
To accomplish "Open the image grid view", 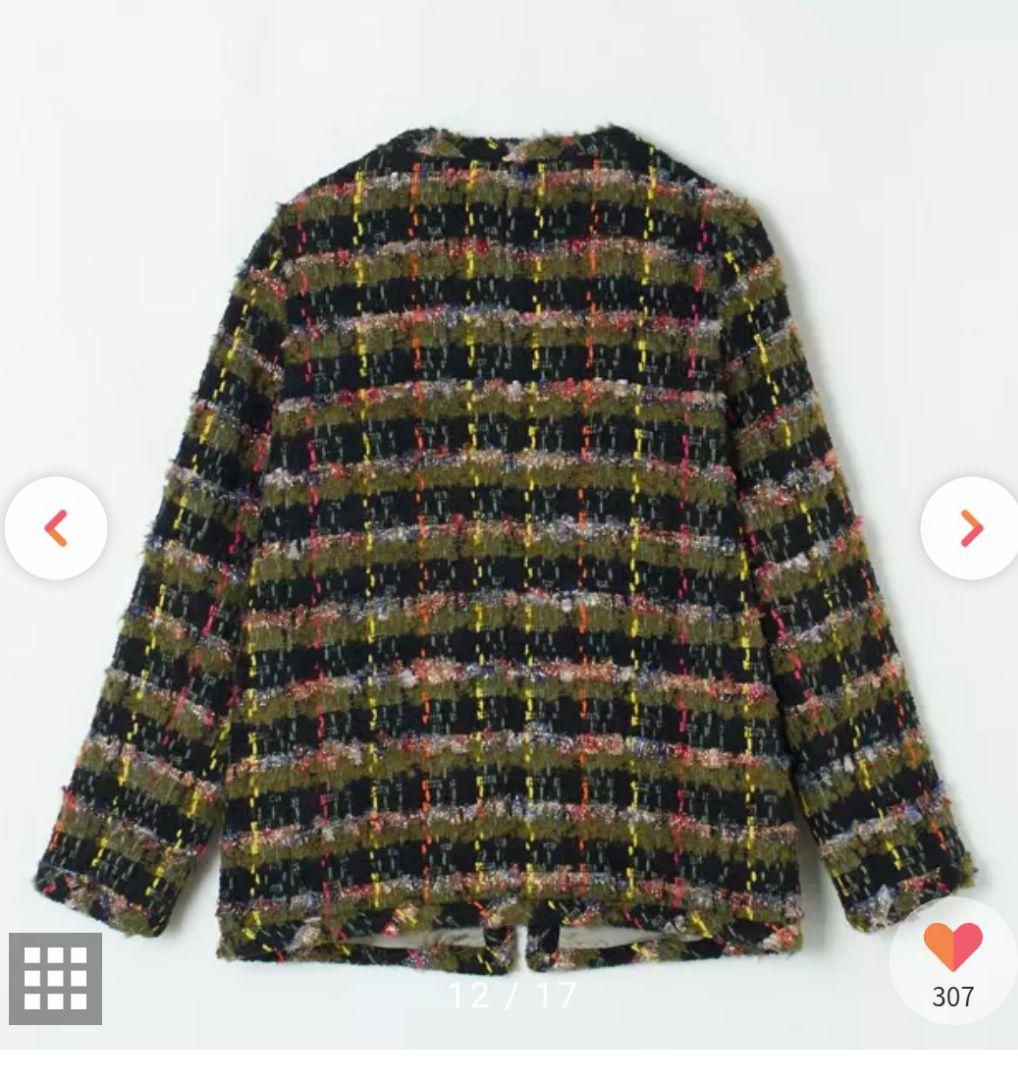I will pos(56,978).
